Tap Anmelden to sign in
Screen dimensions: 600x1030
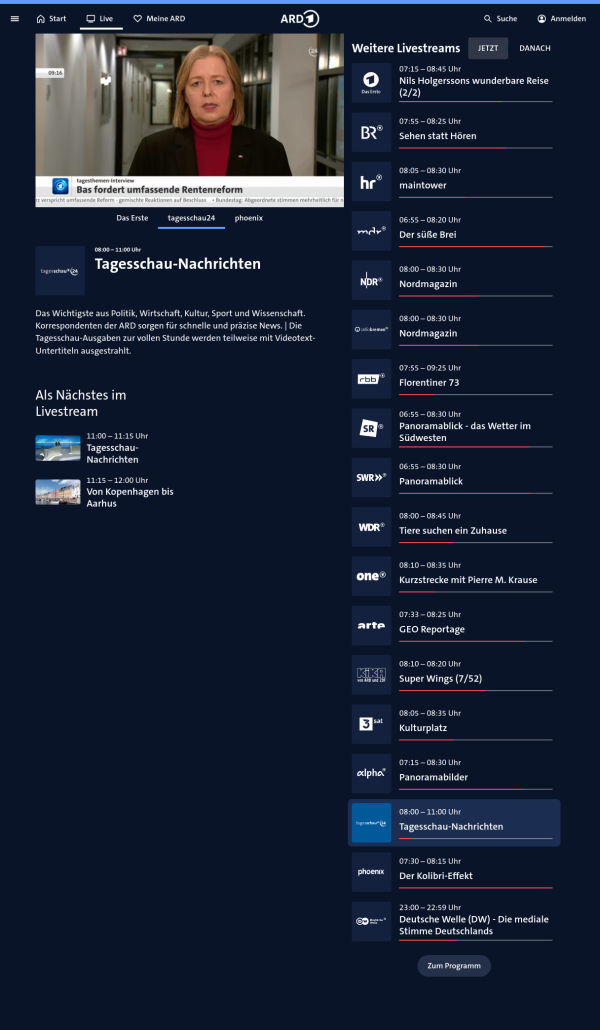(561, 18)
